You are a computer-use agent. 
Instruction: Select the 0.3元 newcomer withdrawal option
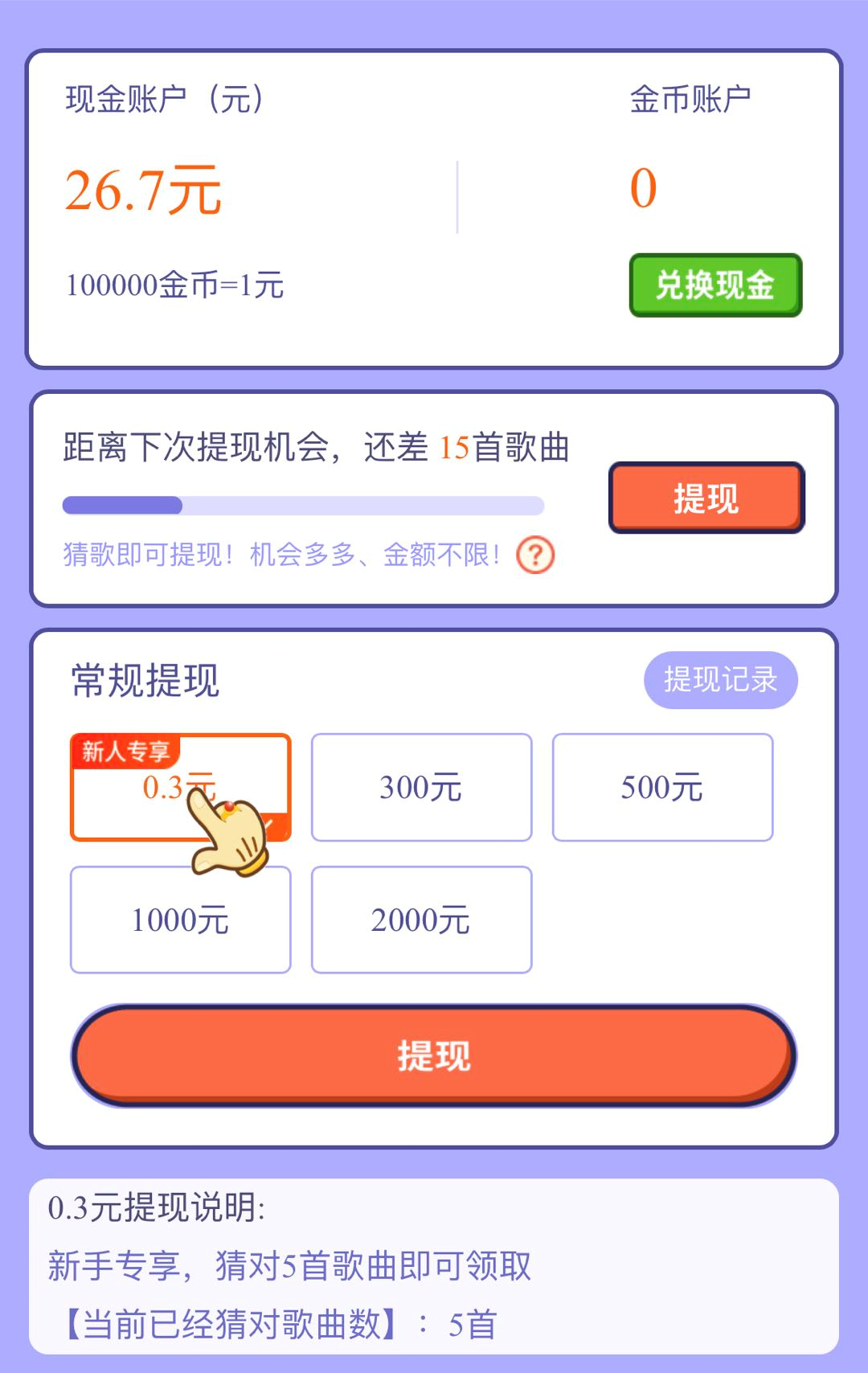[x=181, y=788]
